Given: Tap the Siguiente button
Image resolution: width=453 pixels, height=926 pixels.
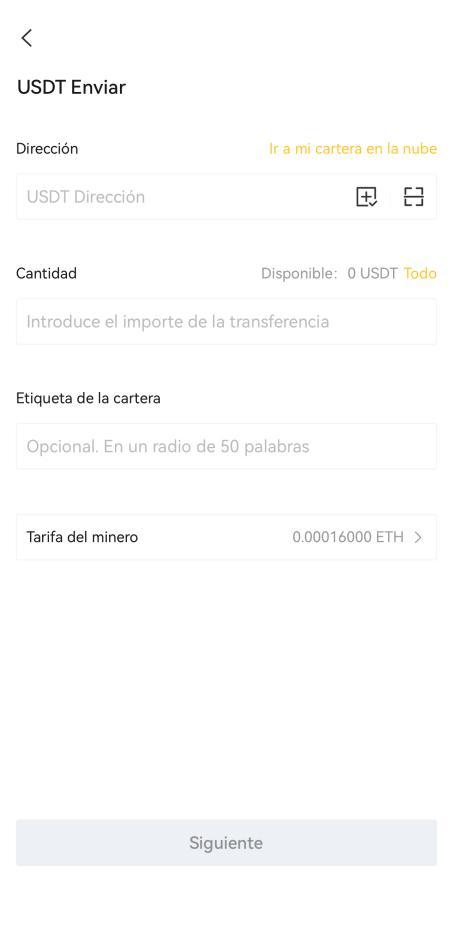Looking at the screenshot, I should pos(226,843).
